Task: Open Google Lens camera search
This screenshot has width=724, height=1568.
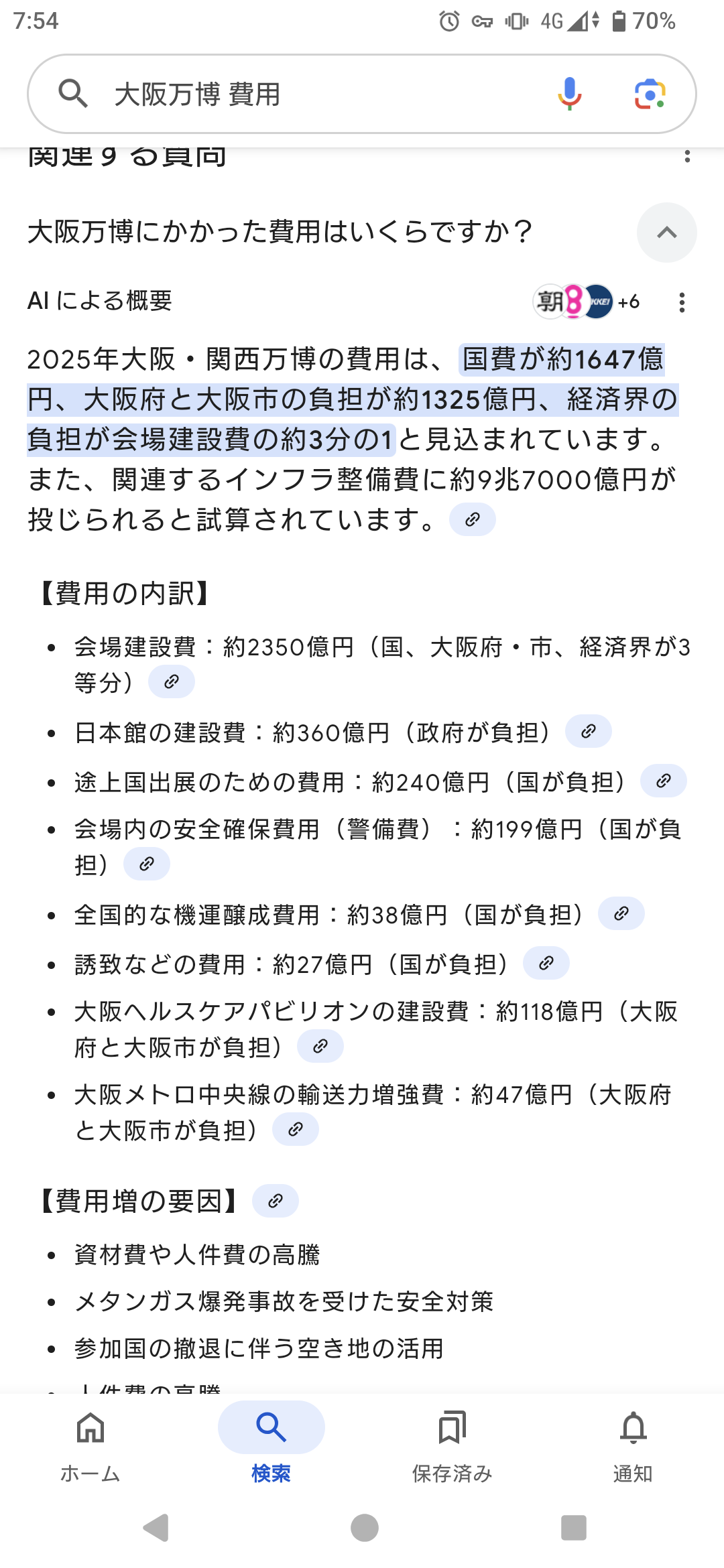Action: point(650,94)
